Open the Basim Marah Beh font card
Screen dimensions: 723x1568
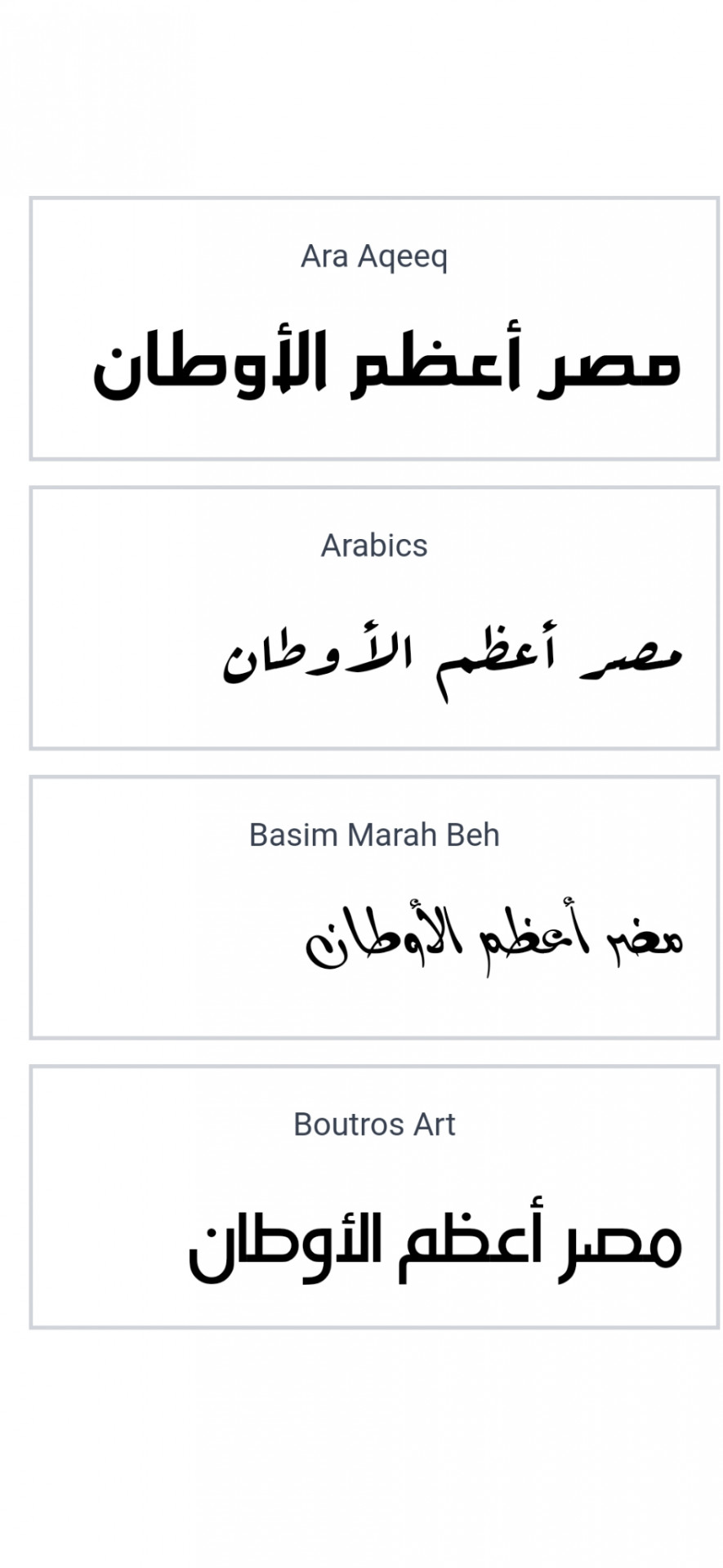pyautogui.click(x=374, y=907)
